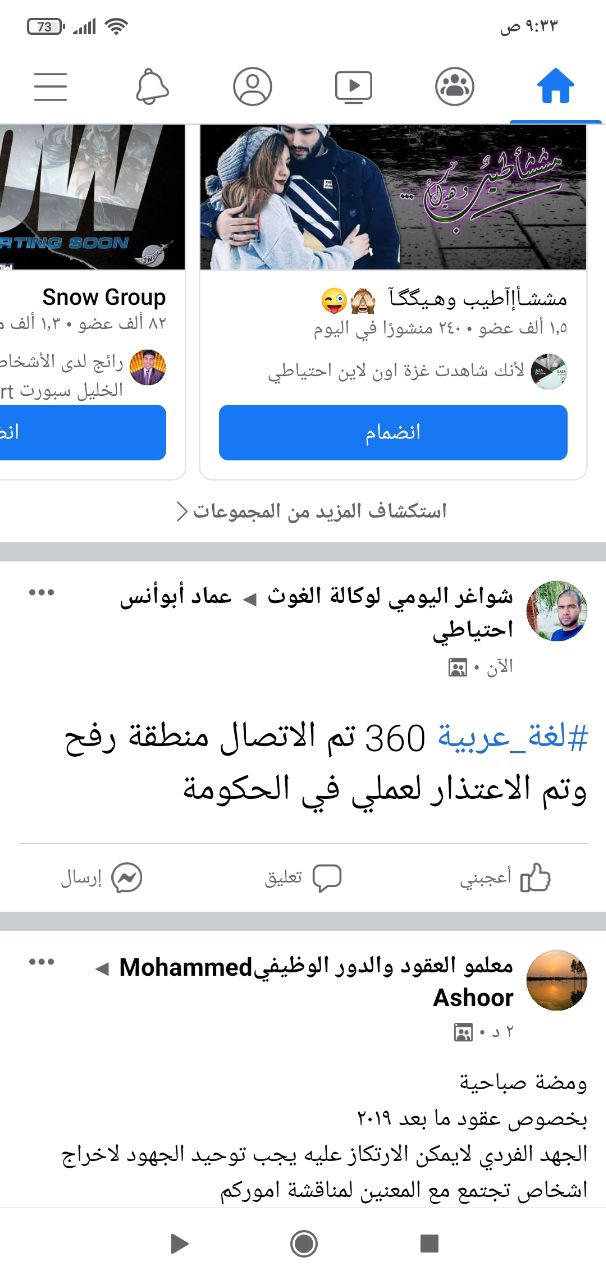
Task: Open the notifications bell
Action: pos(152,87)
